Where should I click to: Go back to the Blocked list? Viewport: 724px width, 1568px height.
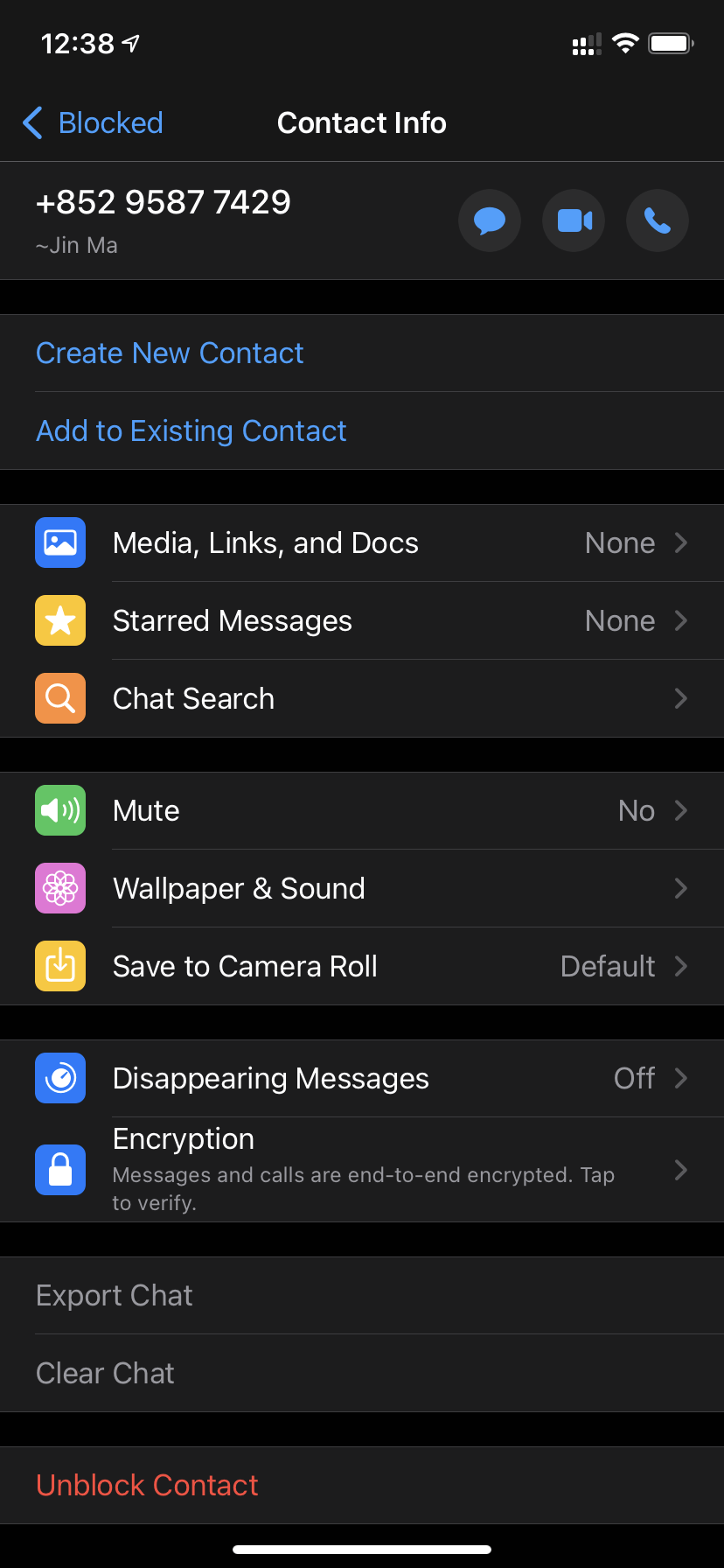tap(93, 123)
